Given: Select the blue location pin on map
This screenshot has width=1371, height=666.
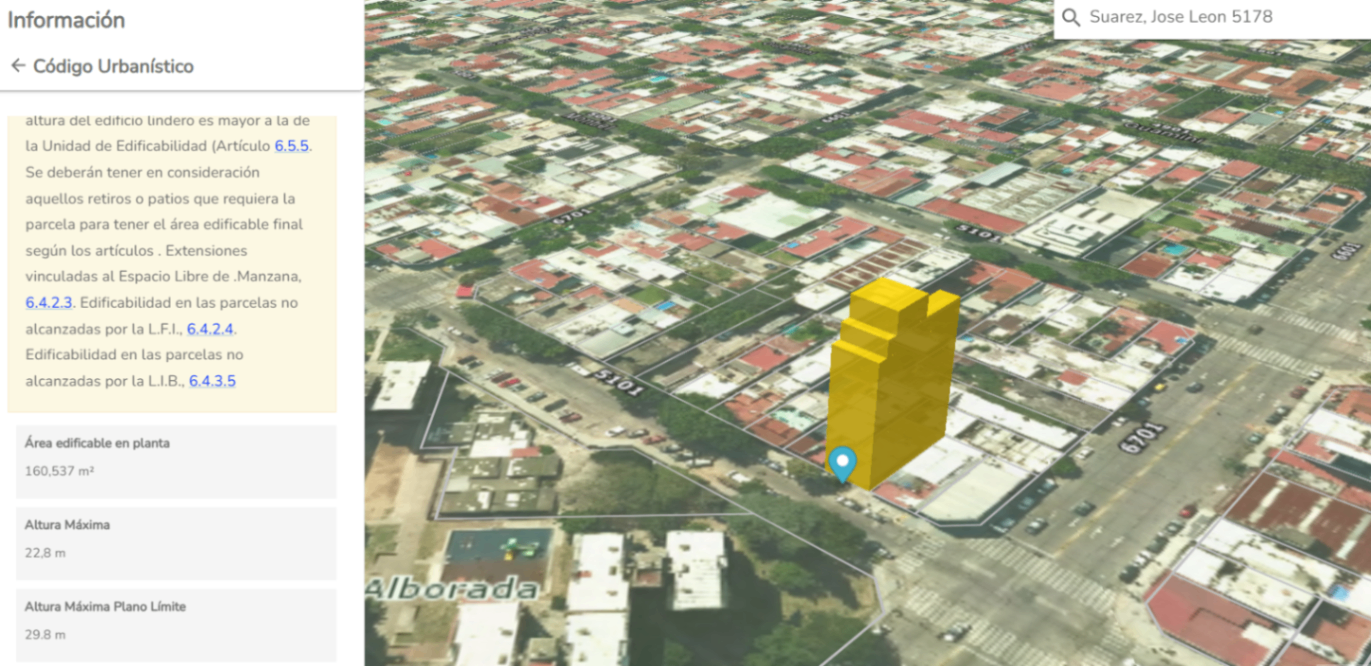Looking at the screenshot, I should point(844,463).
